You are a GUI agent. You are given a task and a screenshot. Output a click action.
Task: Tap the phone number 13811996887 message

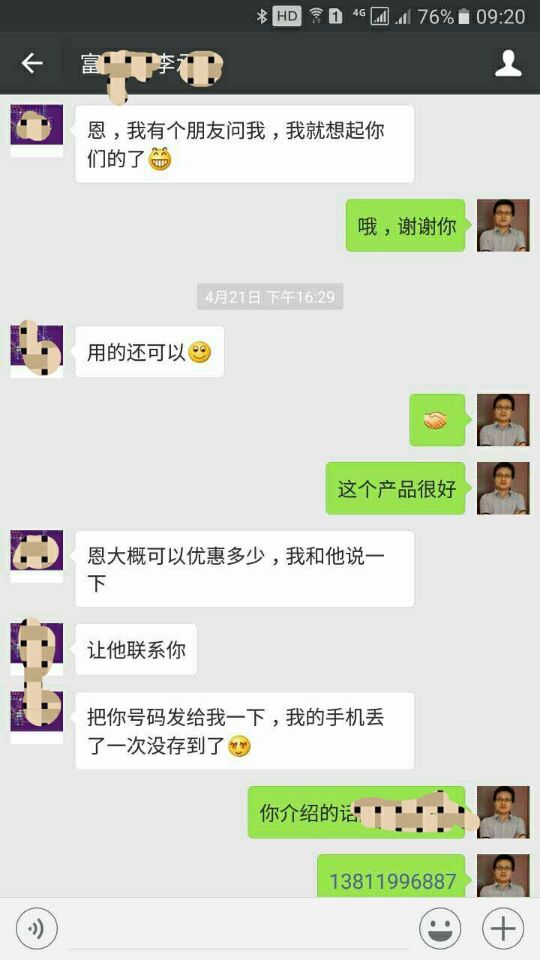coord(392,880)
